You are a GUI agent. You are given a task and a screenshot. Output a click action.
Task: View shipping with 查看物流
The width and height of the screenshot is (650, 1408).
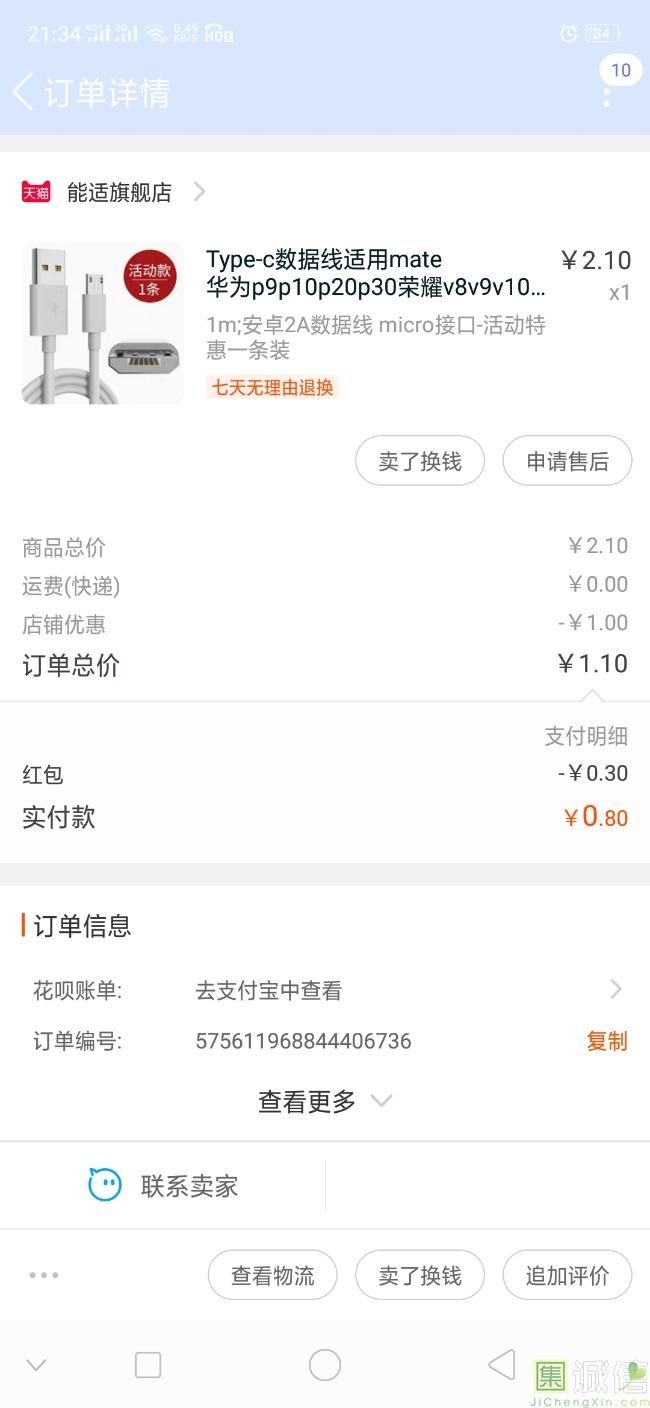[x=272, y=1275]
